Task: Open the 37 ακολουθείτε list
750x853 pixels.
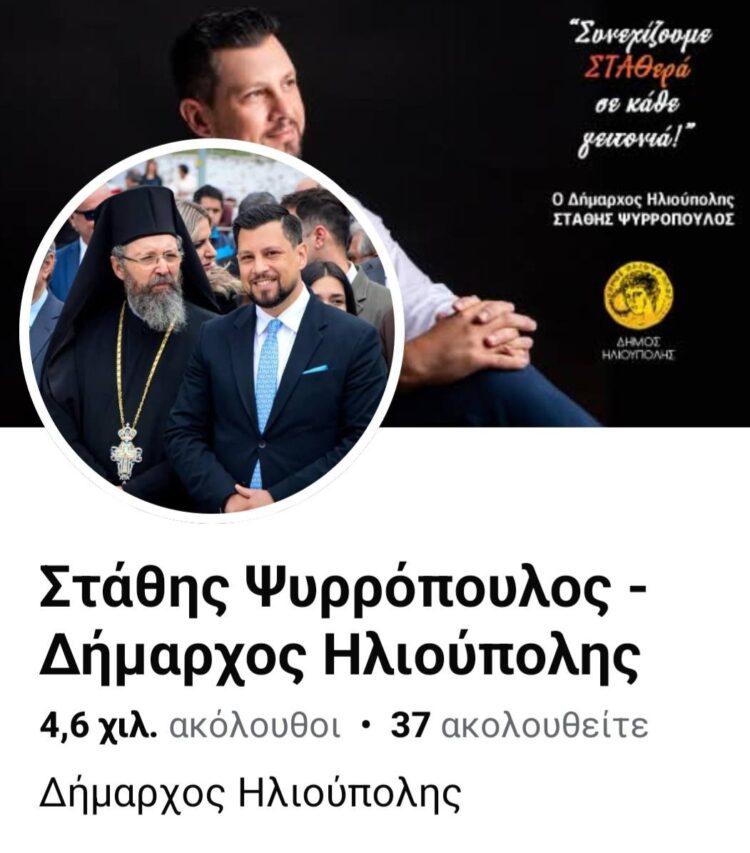Action: pos(519,725)
